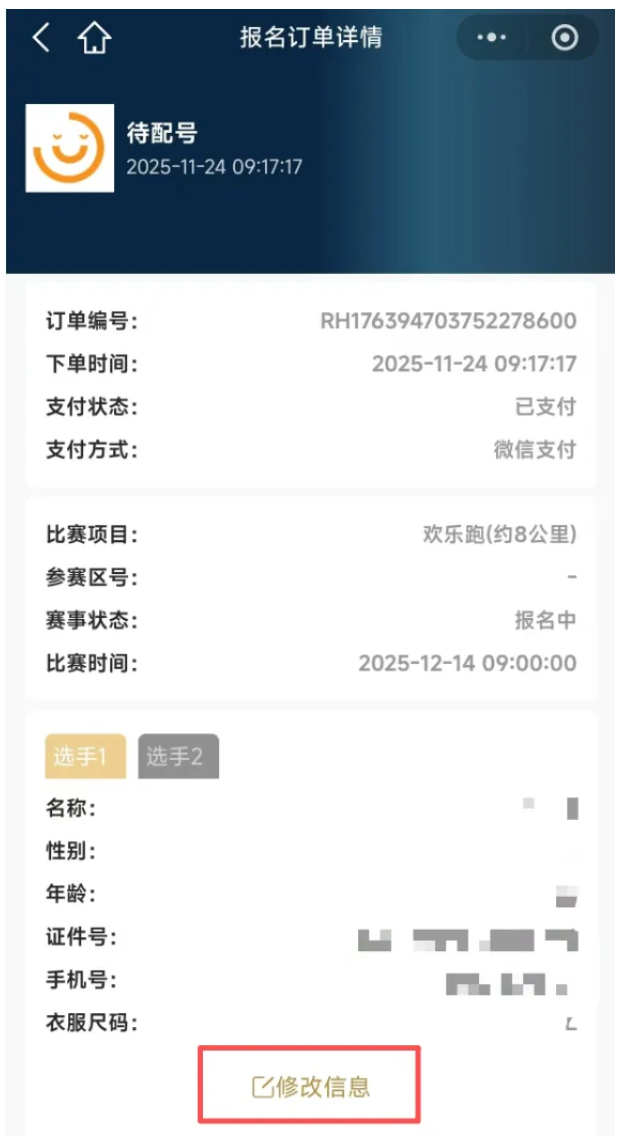Open the mini program three-dot menu
Viewport: 620px width, 1148px height.
coord(491,39)
